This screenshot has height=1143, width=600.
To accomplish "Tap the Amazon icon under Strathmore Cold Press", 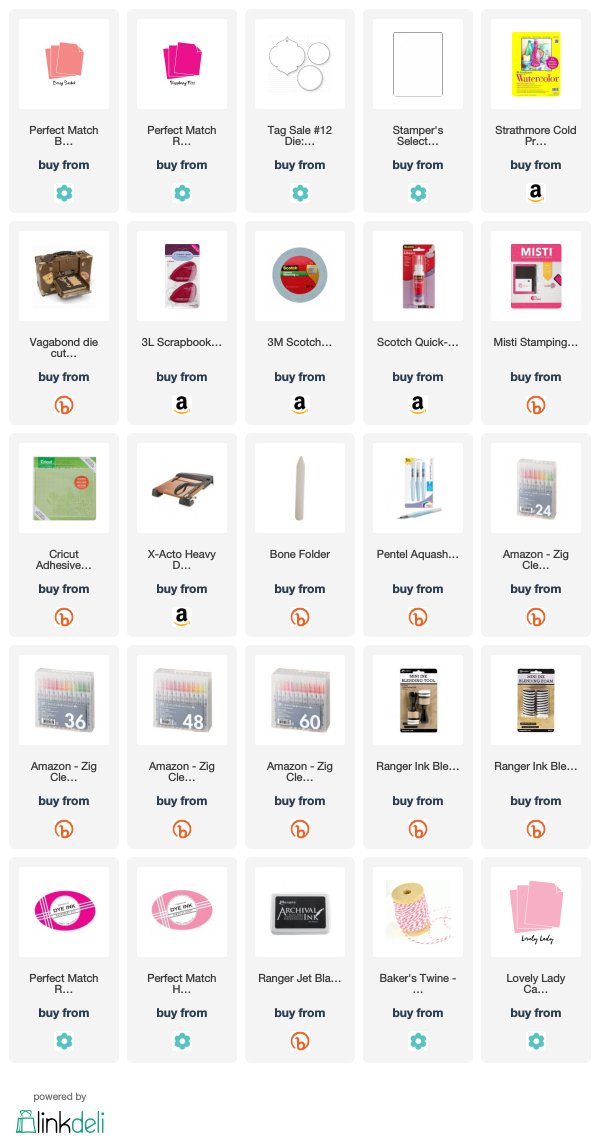I will pyautogui.click(x=536, y=193).
